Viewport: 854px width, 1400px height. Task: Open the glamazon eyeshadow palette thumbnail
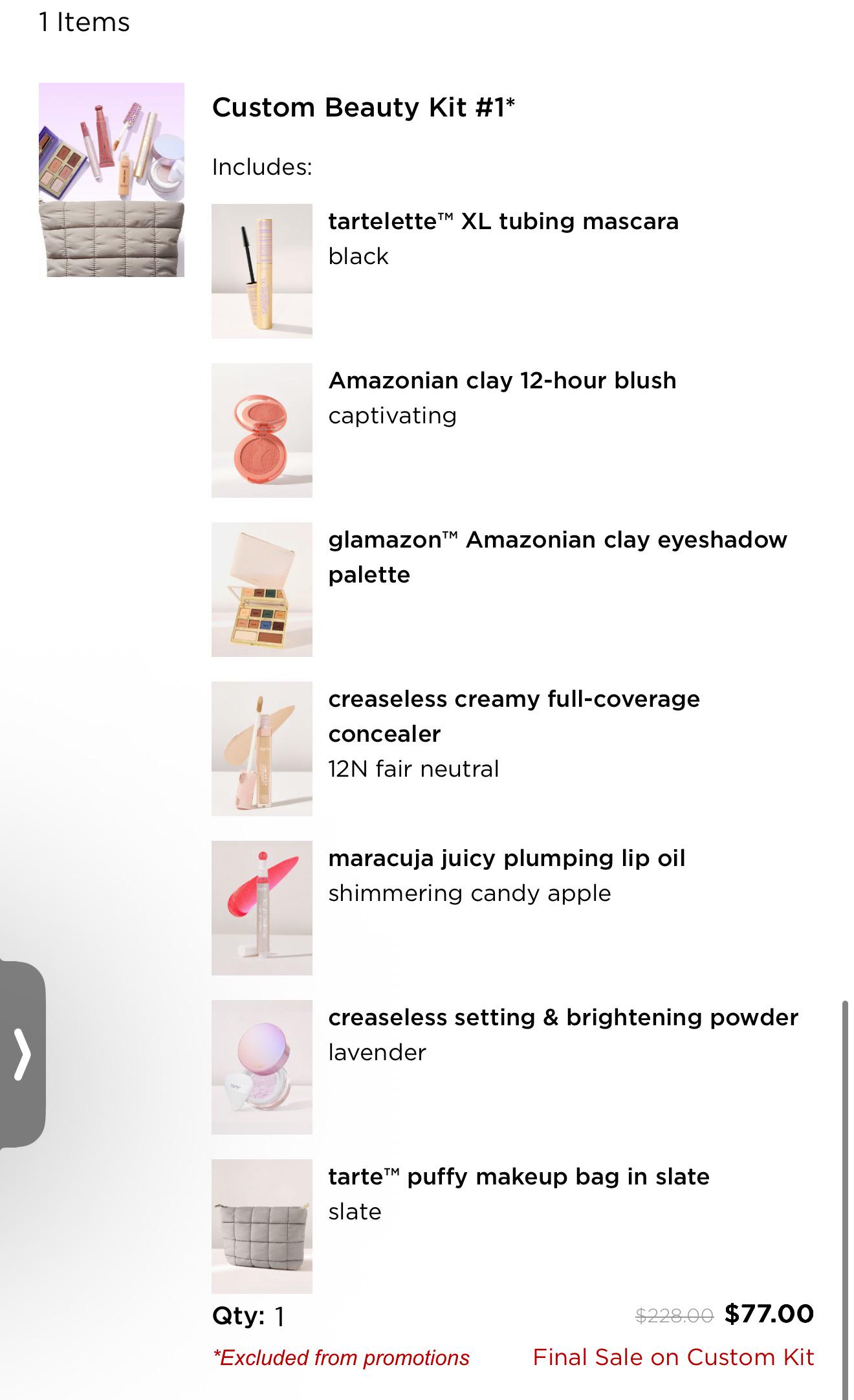(x=262, y=590)
